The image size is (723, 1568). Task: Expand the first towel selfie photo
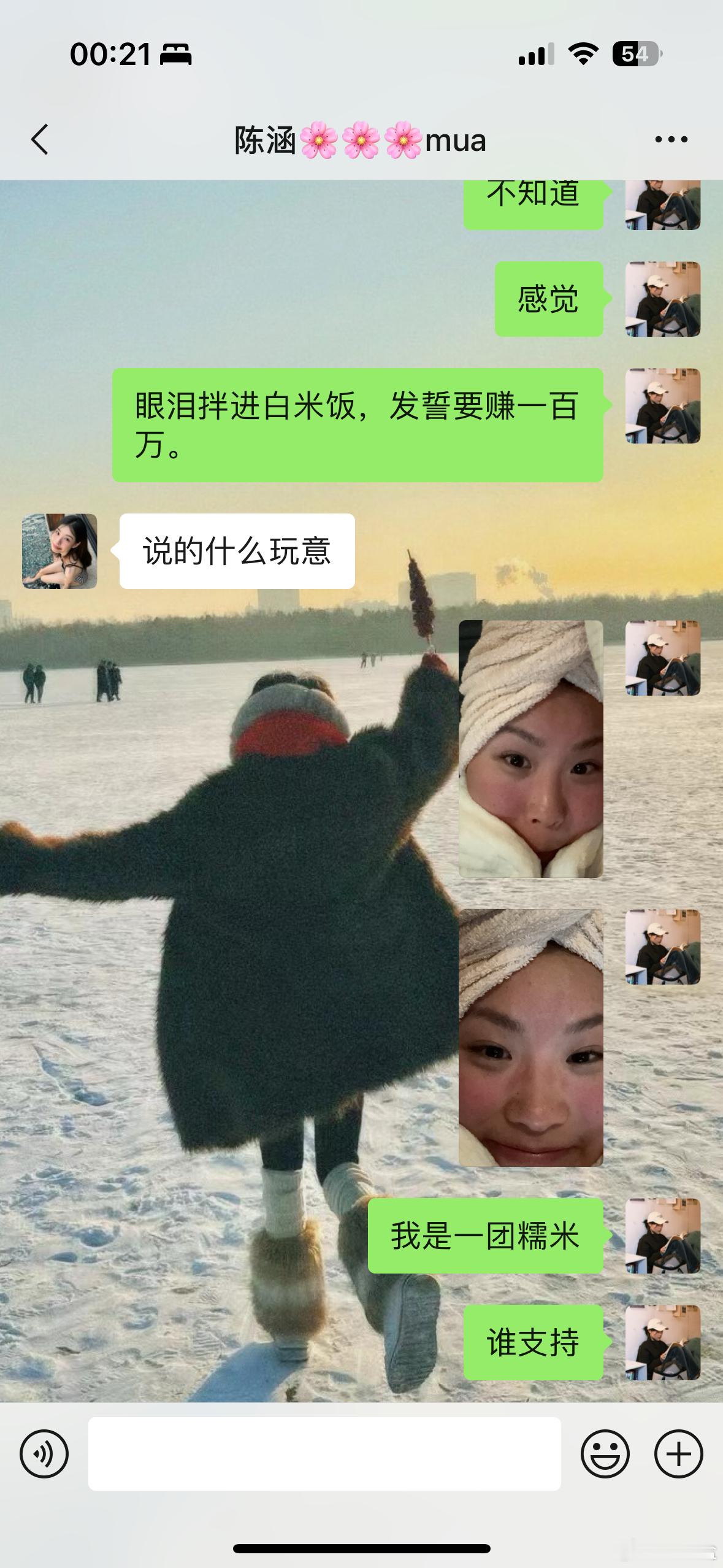(x=532, y=748)
